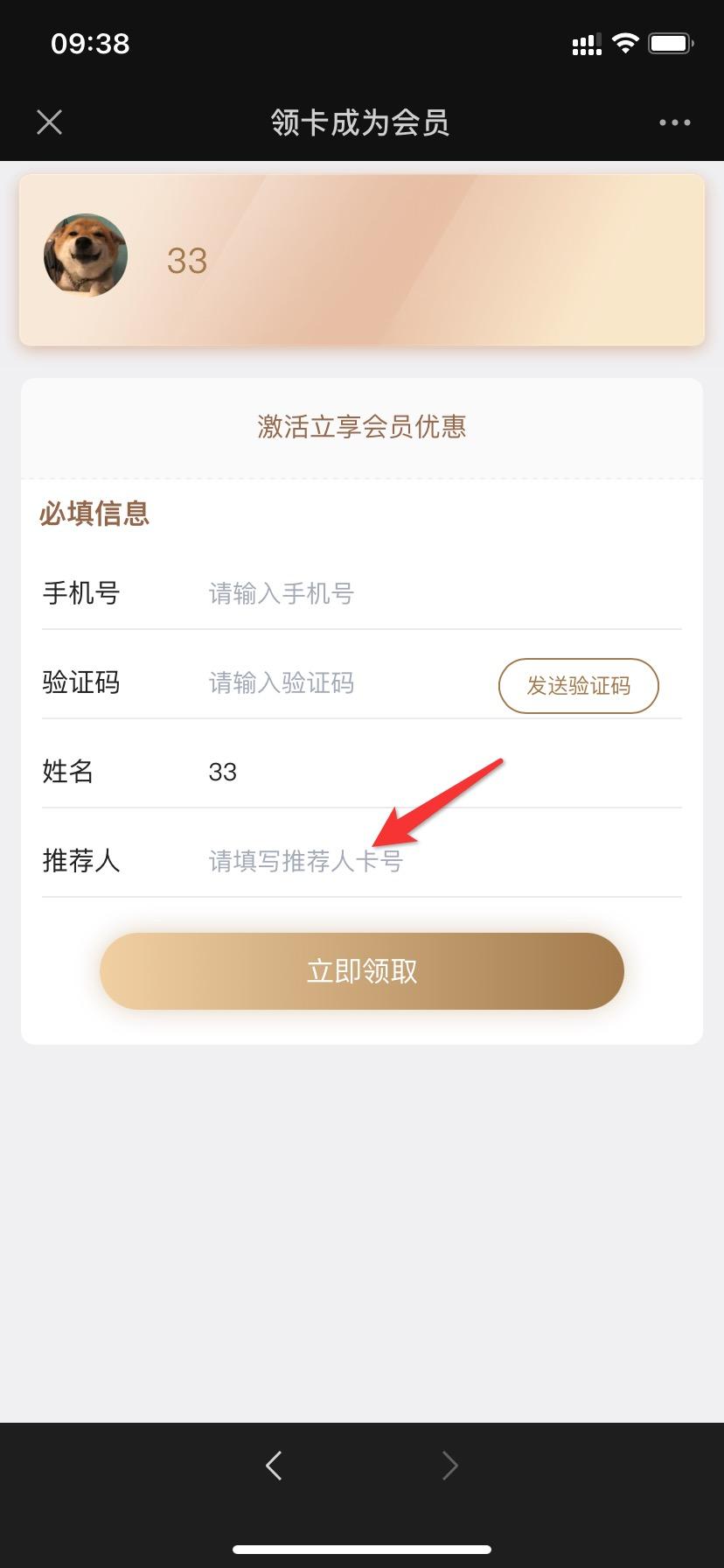Click the Wi-Fi icon in status bar
Image resolution: width=724 pixels, height=1568 pixels.
(624, 40)
